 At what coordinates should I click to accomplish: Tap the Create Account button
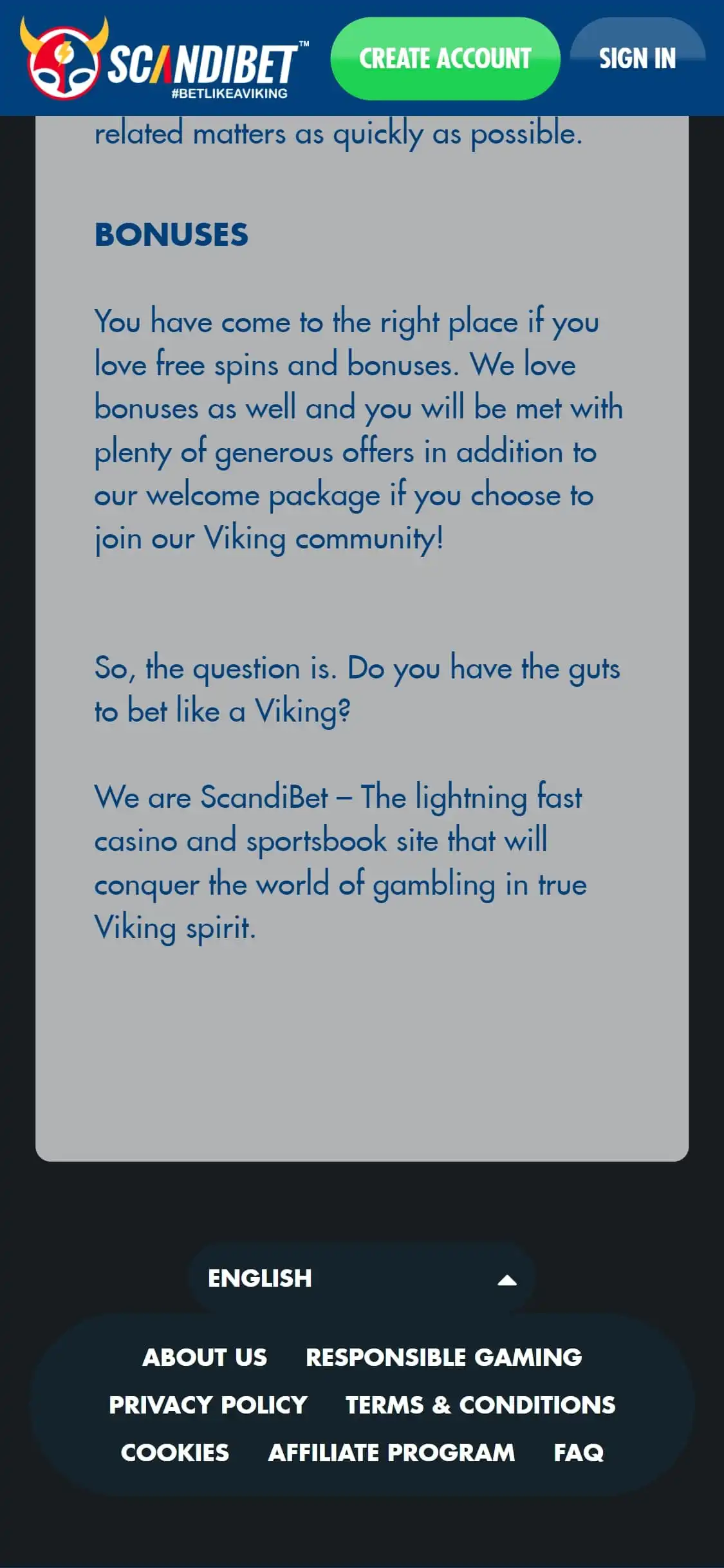[445, 59]
